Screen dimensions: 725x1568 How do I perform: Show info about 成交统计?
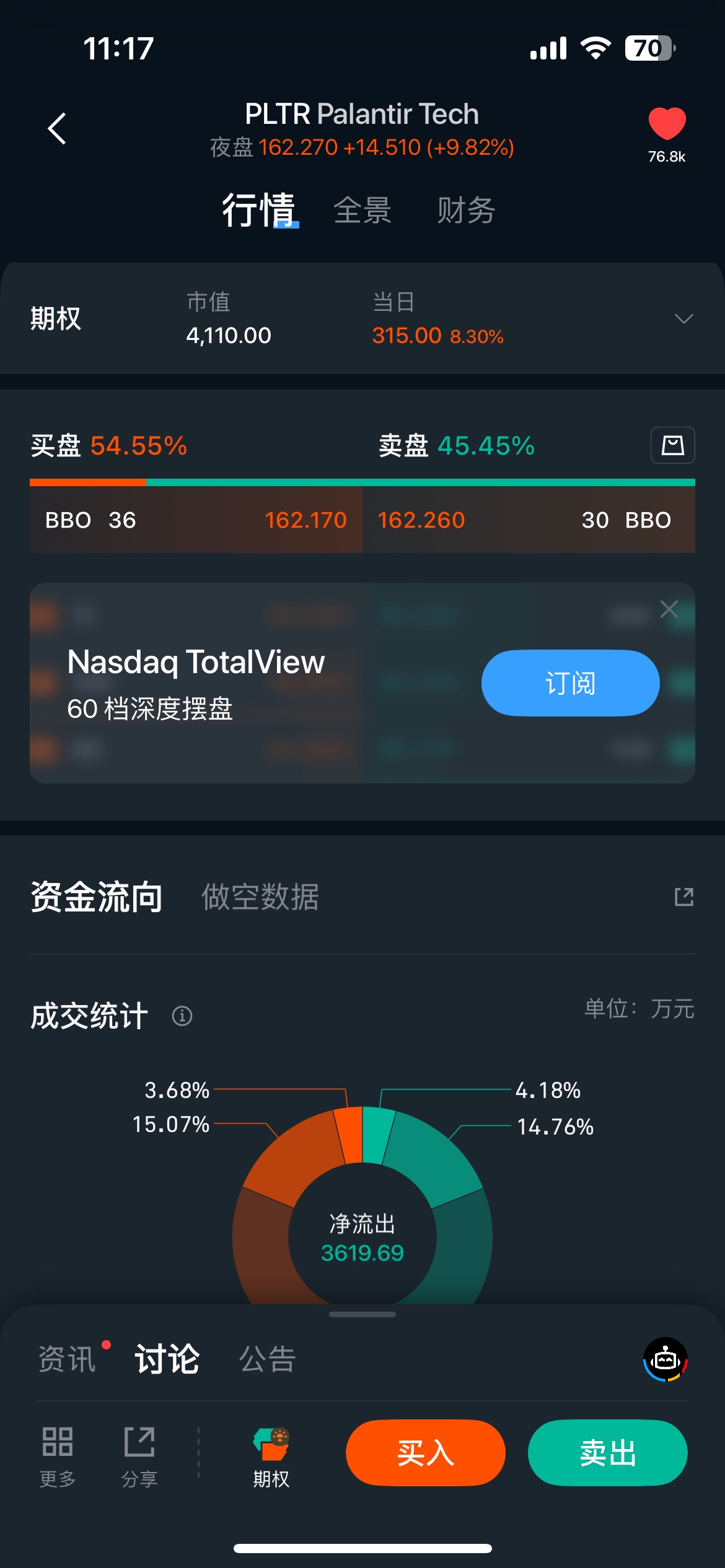pyautogui.click(x=182, y=1016)
